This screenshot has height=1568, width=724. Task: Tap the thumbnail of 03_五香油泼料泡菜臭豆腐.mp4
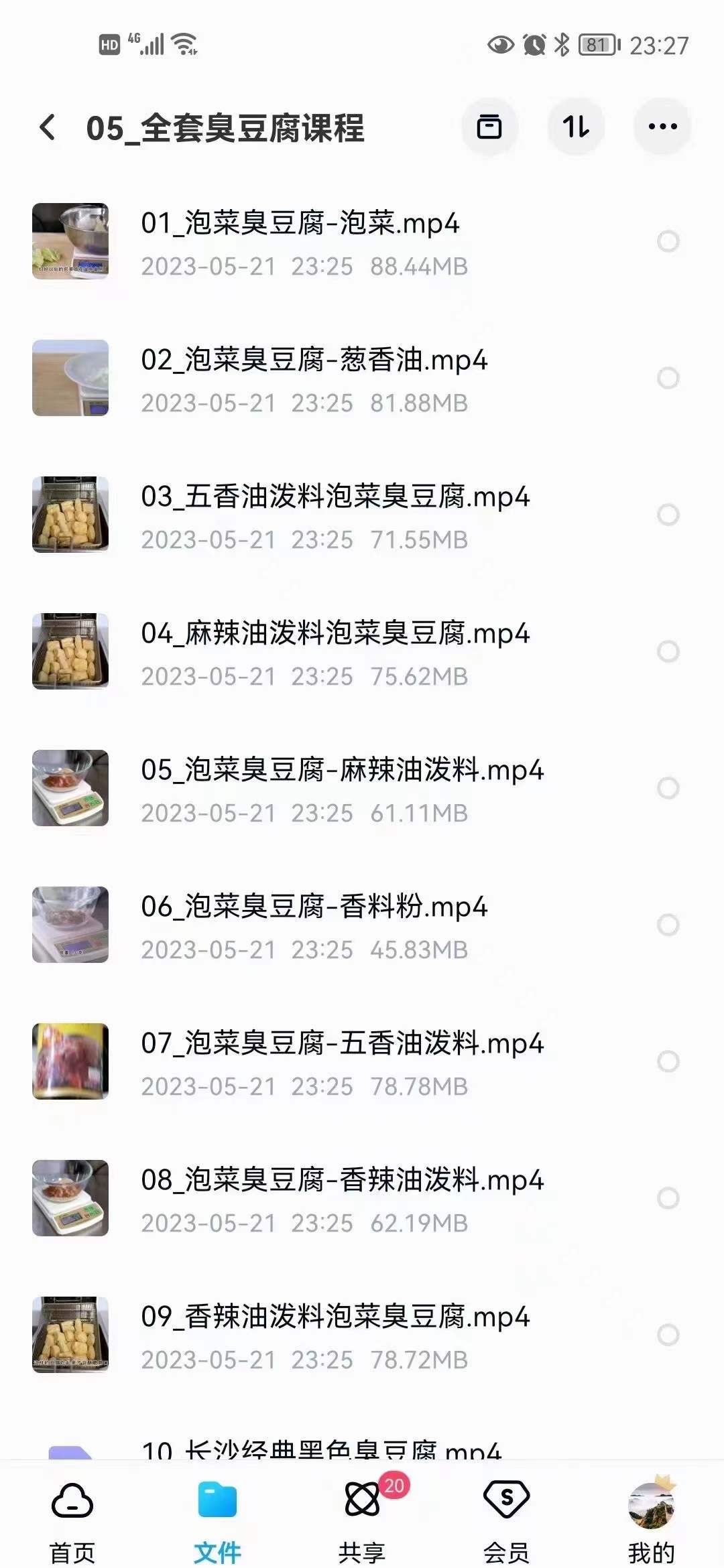tap(72, 513)
